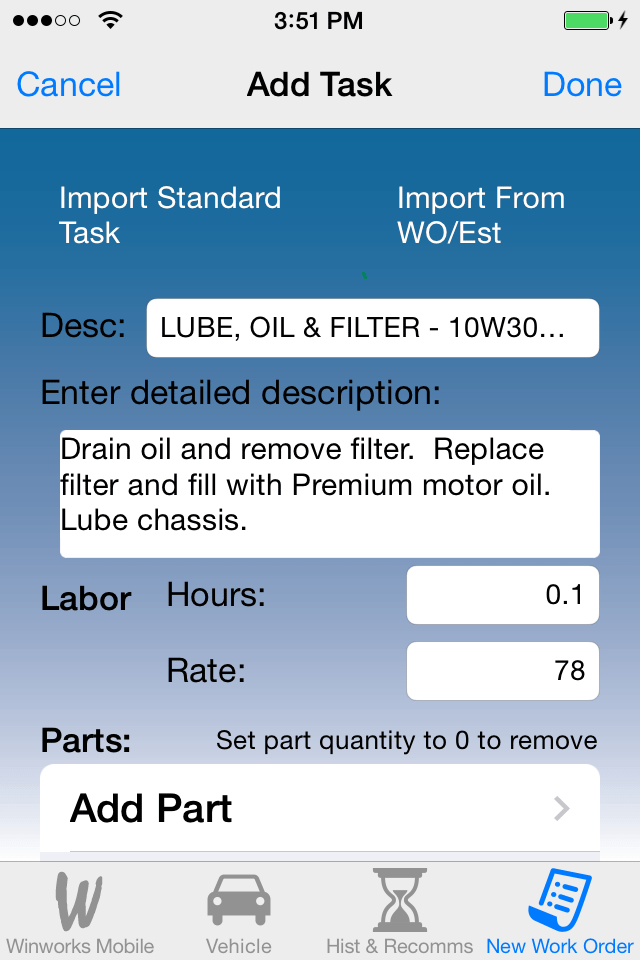Edit the detailed description text box
Viewport: 640px width, 960px height.
(329, 494)
